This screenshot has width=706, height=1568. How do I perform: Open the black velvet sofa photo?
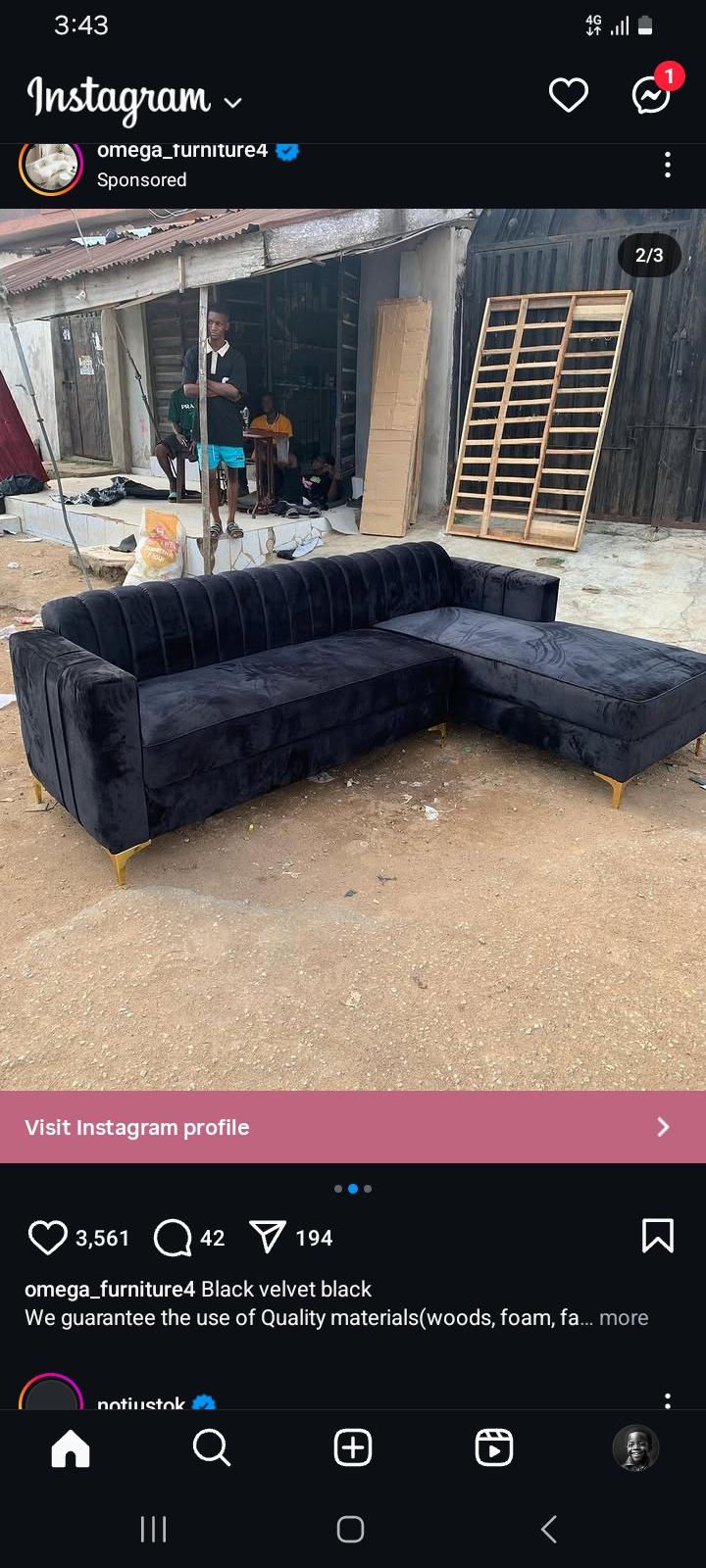[x=353, y=686]
